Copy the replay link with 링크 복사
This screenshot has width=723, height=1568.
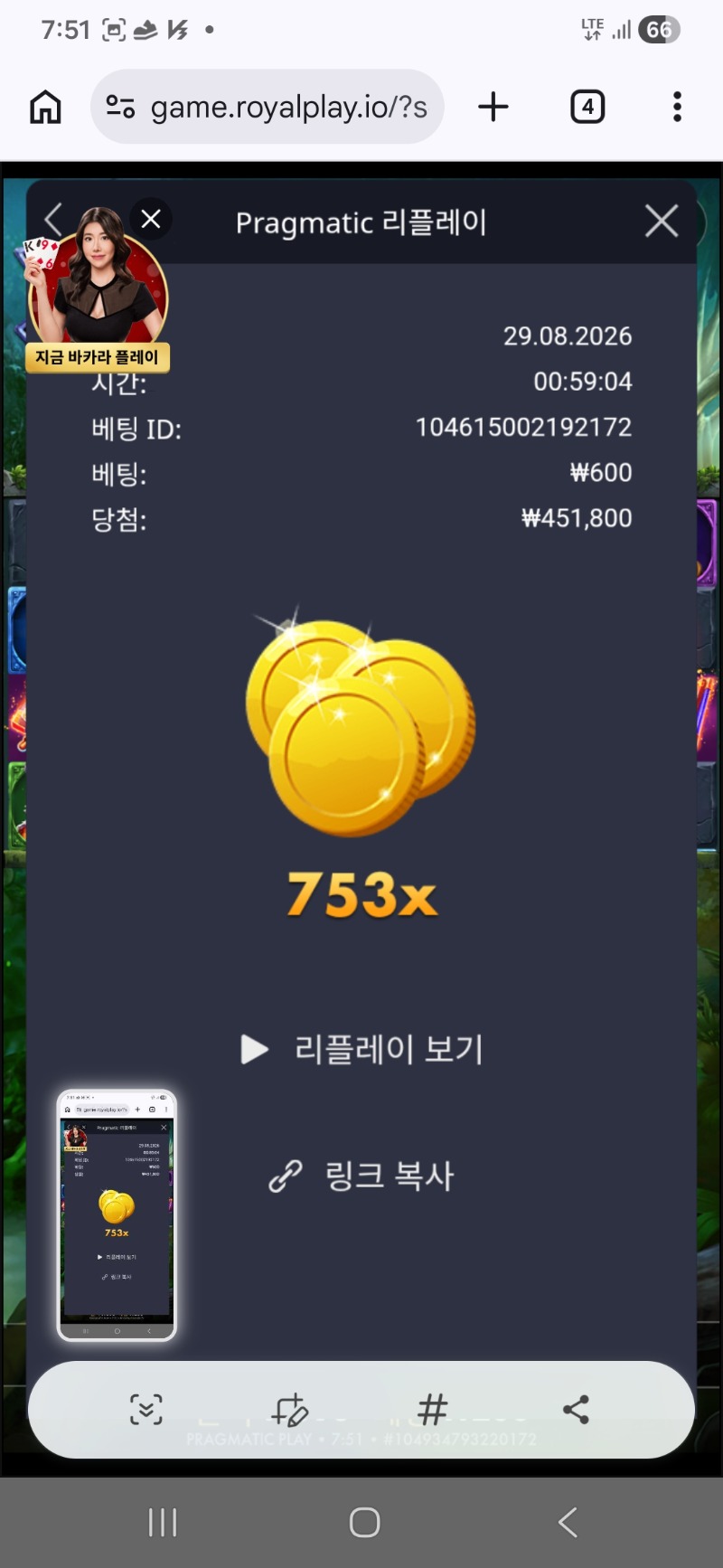tap(362, 1176)
